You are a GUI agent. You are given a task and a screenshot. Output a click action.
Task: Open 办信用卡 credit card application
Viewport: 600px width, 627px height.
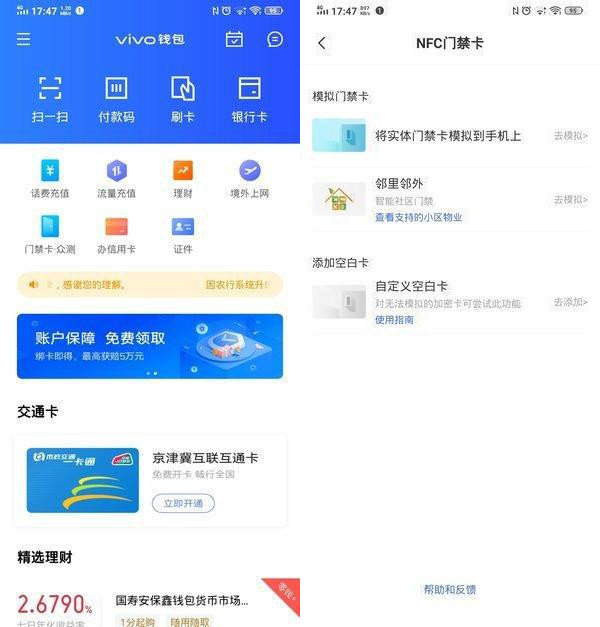pyautogui.click(x=116, y=234)
